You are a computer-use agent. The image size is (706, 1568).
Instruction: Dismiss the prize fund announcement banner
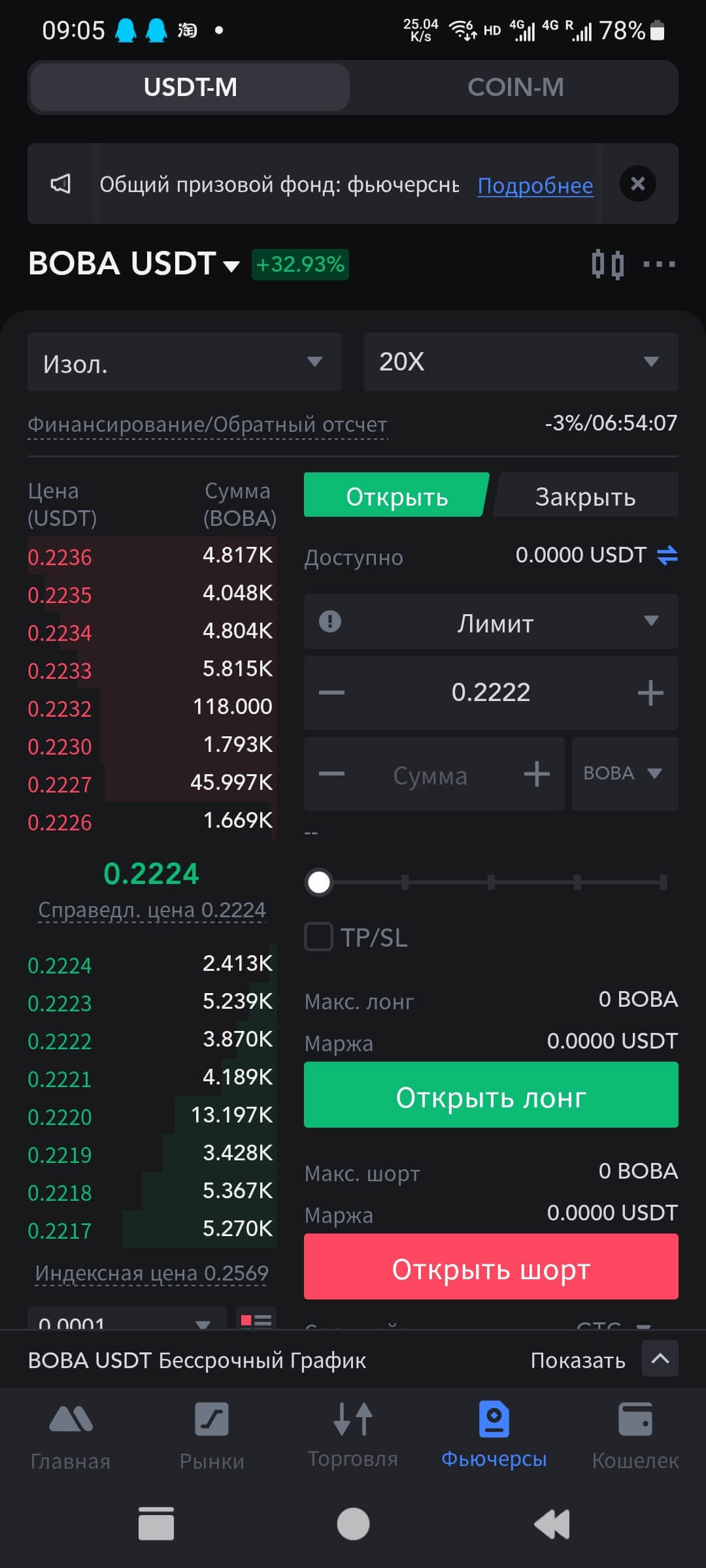coord(637,184)
